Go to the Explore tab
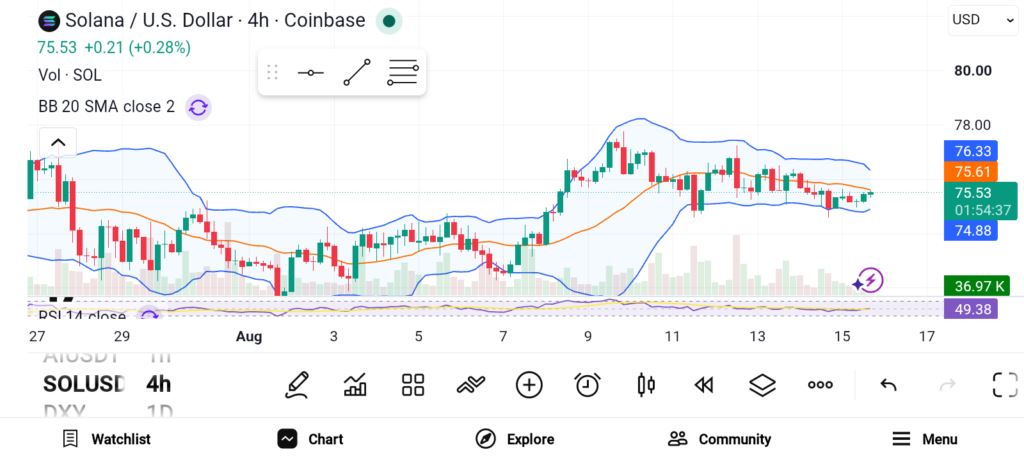 point(515,439)
